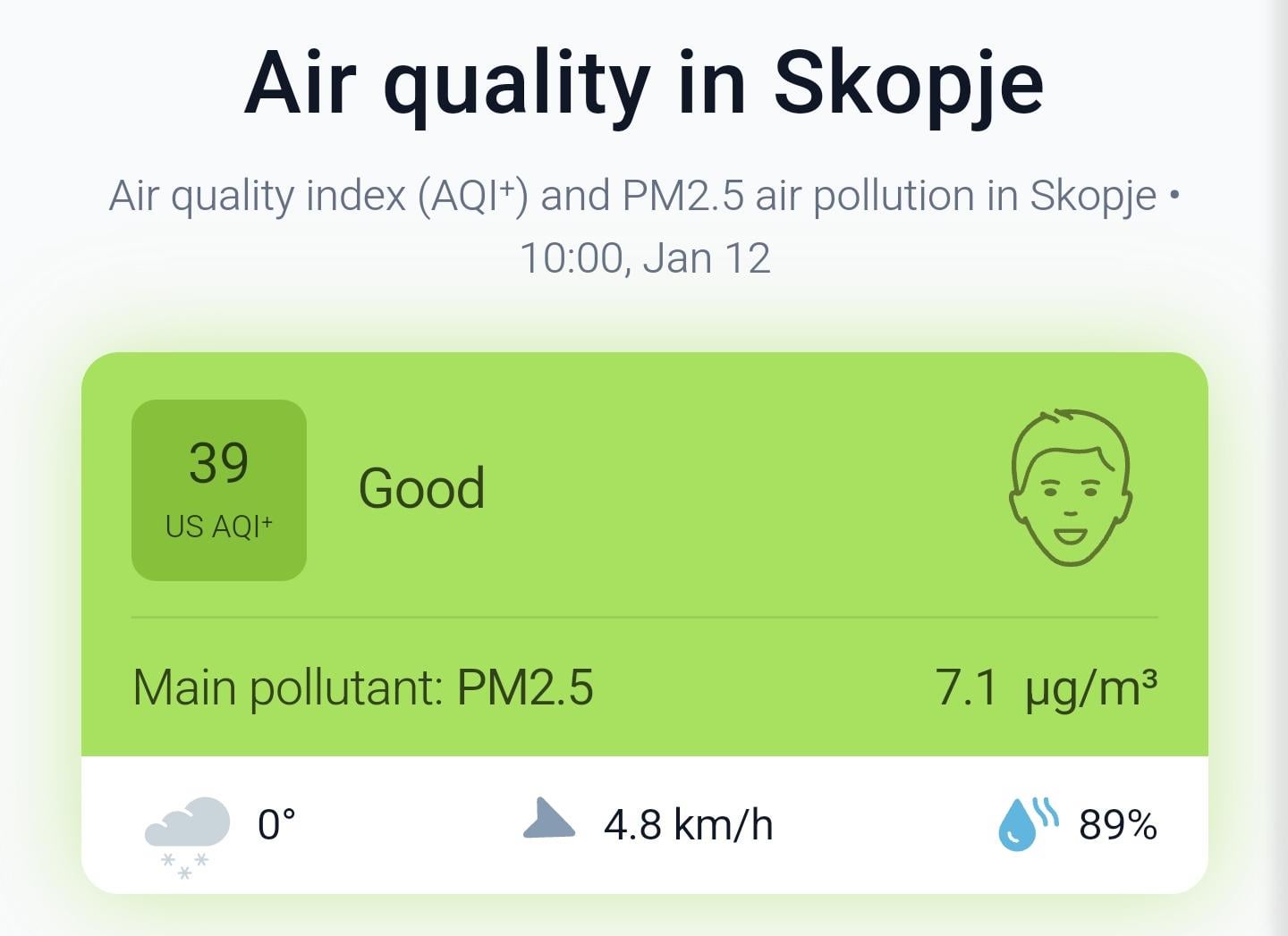The height and width of the screenshot is (936, 1288).
Task: Open the Skopje air quality card
Action: point(644,623)
